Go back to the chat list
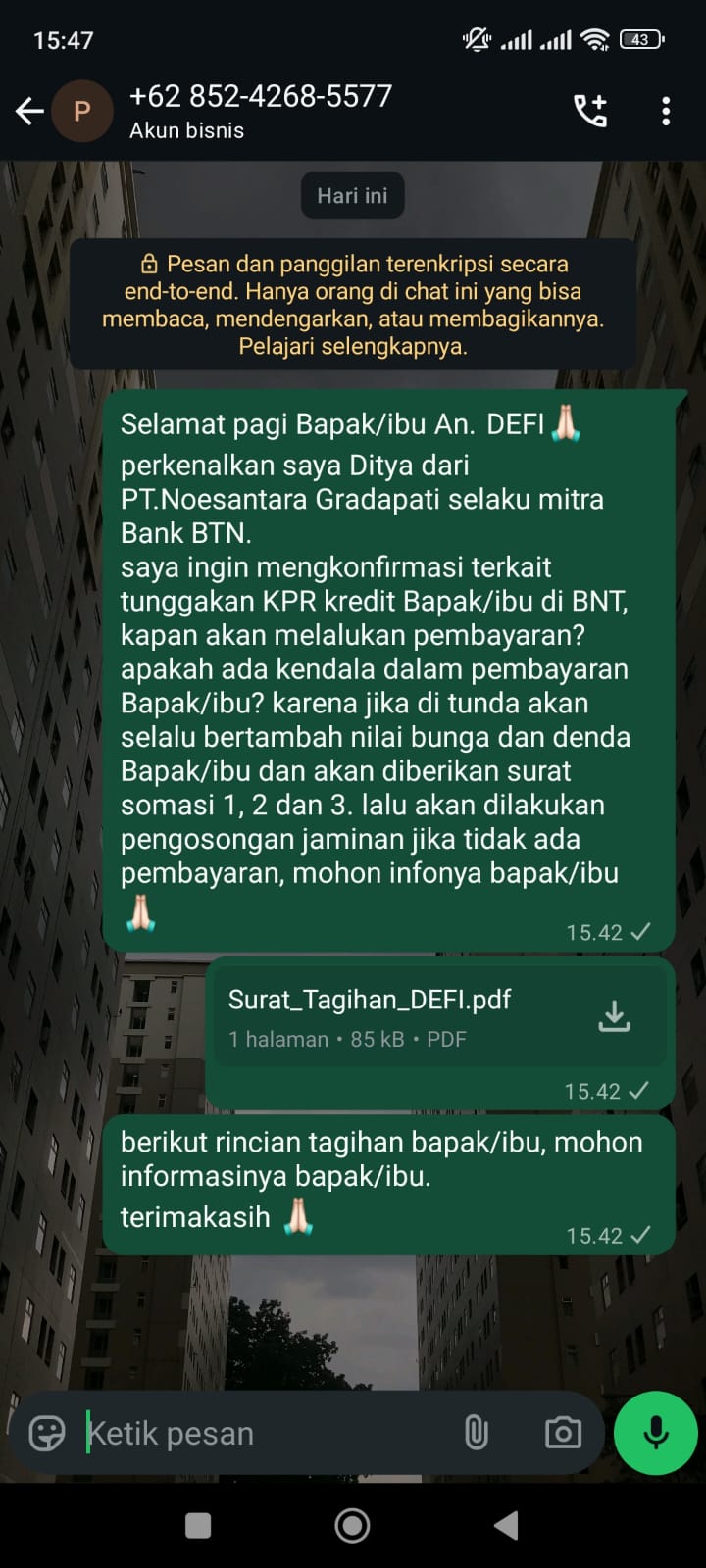 tap(29, 112)
